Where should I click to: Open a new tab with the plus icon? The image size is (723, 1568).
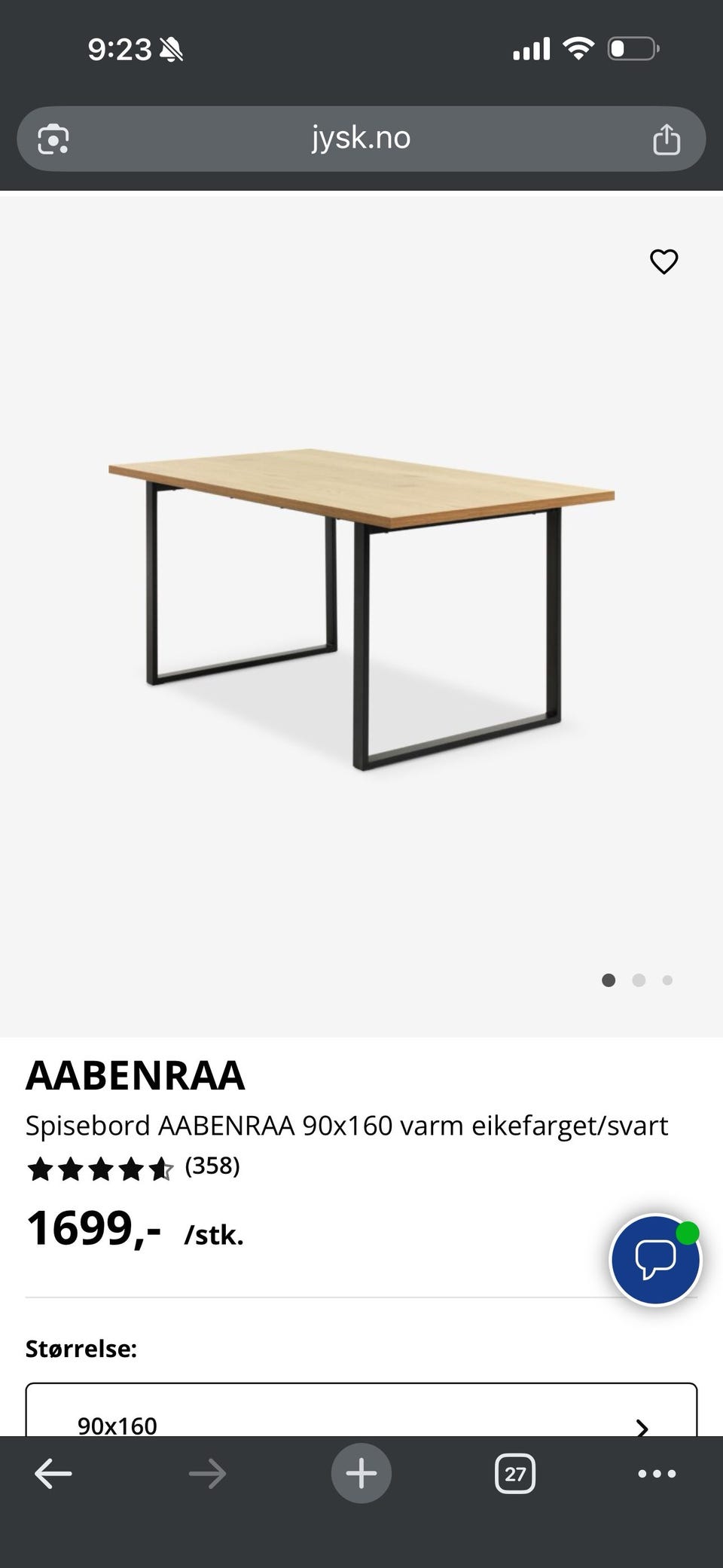361,1475
